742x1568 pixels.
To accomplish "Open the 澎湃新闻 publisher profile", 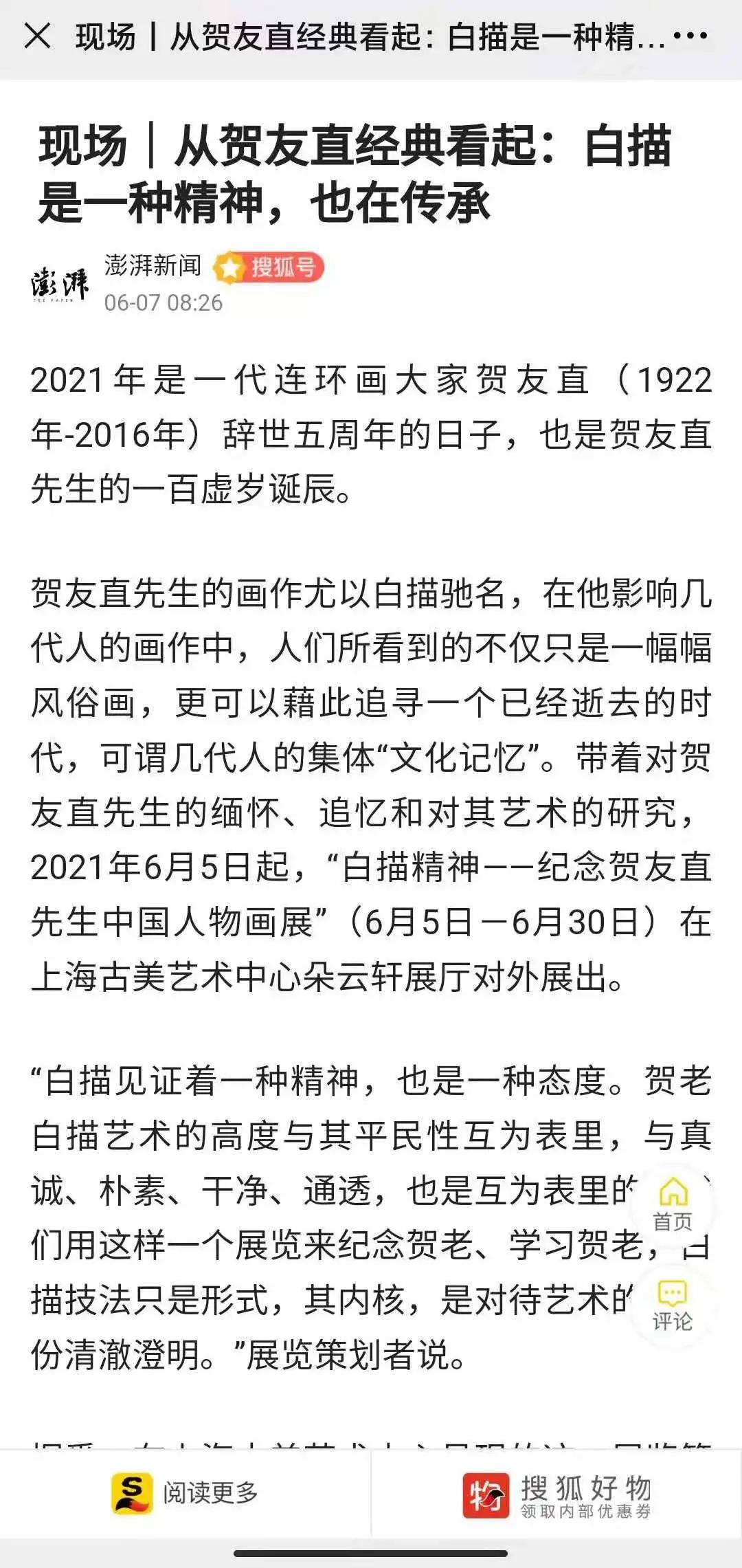I will pos(153,265).
